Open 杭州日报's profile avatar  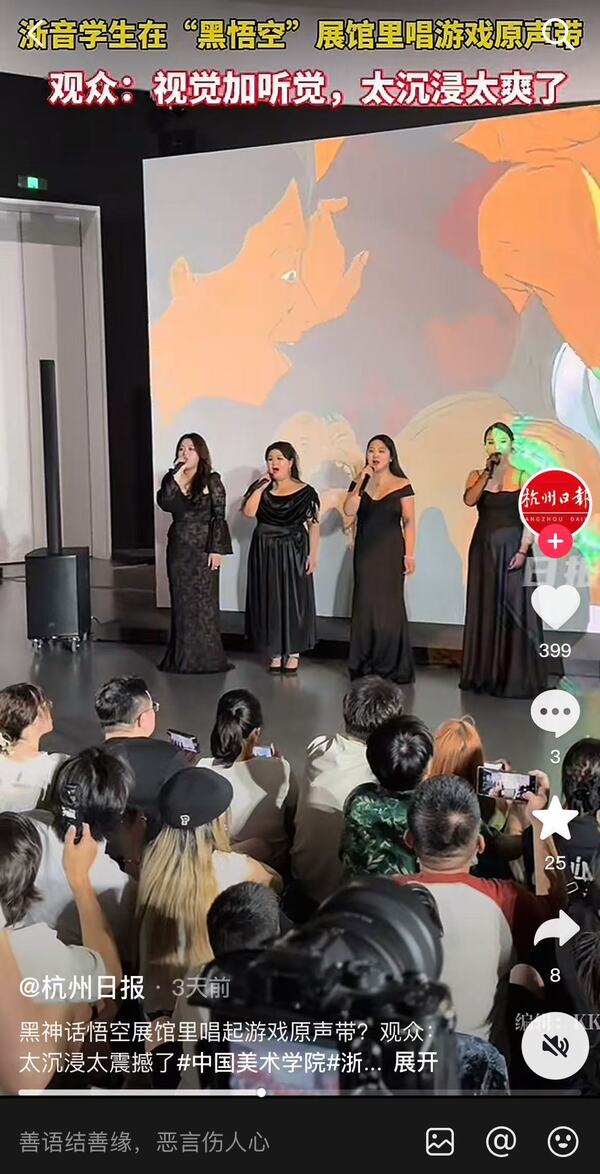click(555, 501)
